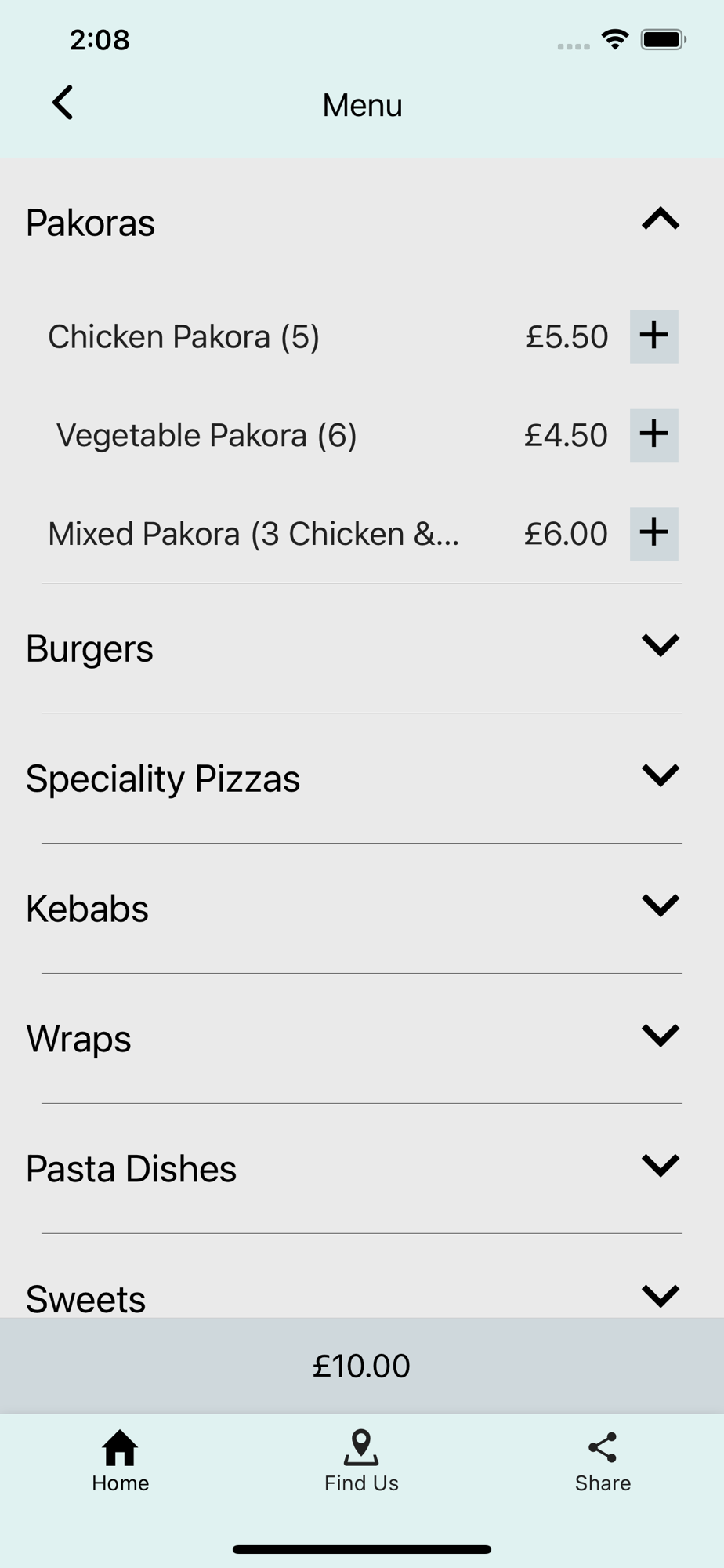The width and height of the screenshot is (724, 1568).
Task: Add Mixed Pakora to the order
Action: tap(653, 534)
